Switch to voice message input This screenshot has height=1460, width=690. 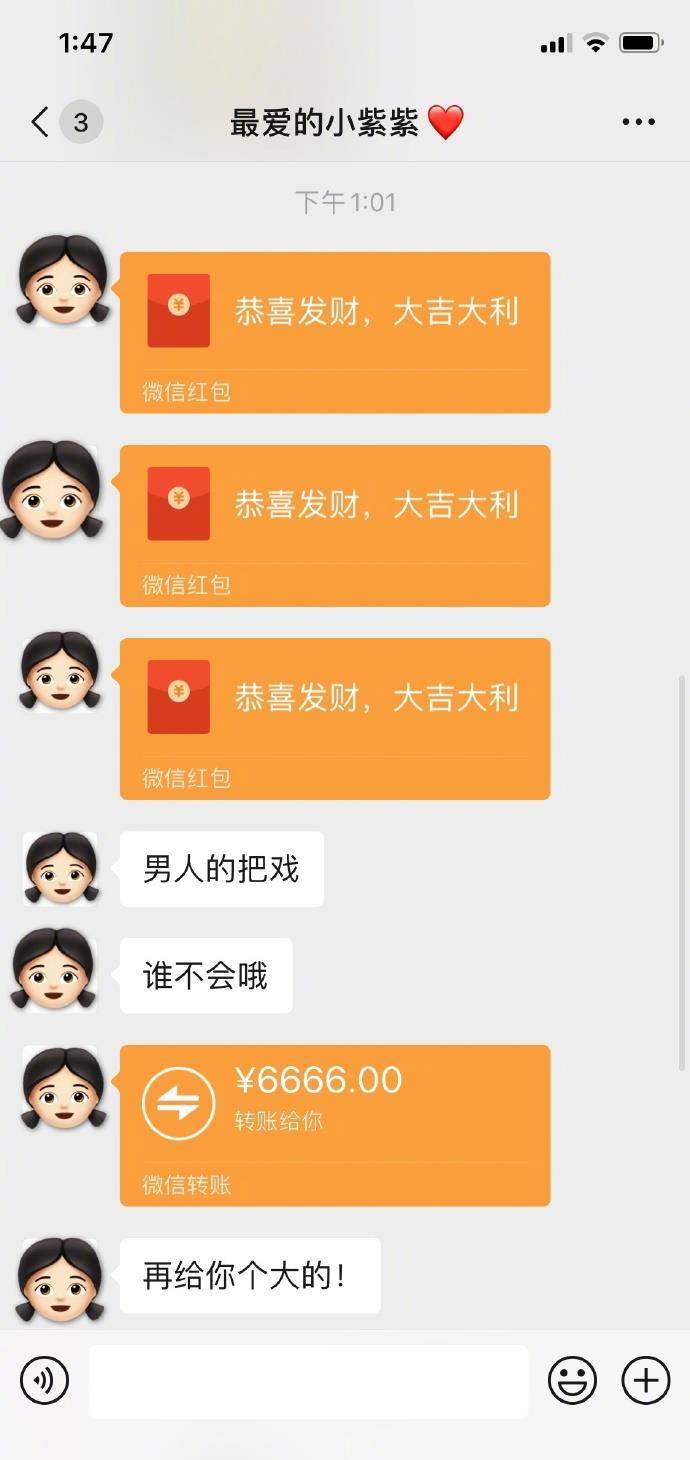tap(45, 1381)
